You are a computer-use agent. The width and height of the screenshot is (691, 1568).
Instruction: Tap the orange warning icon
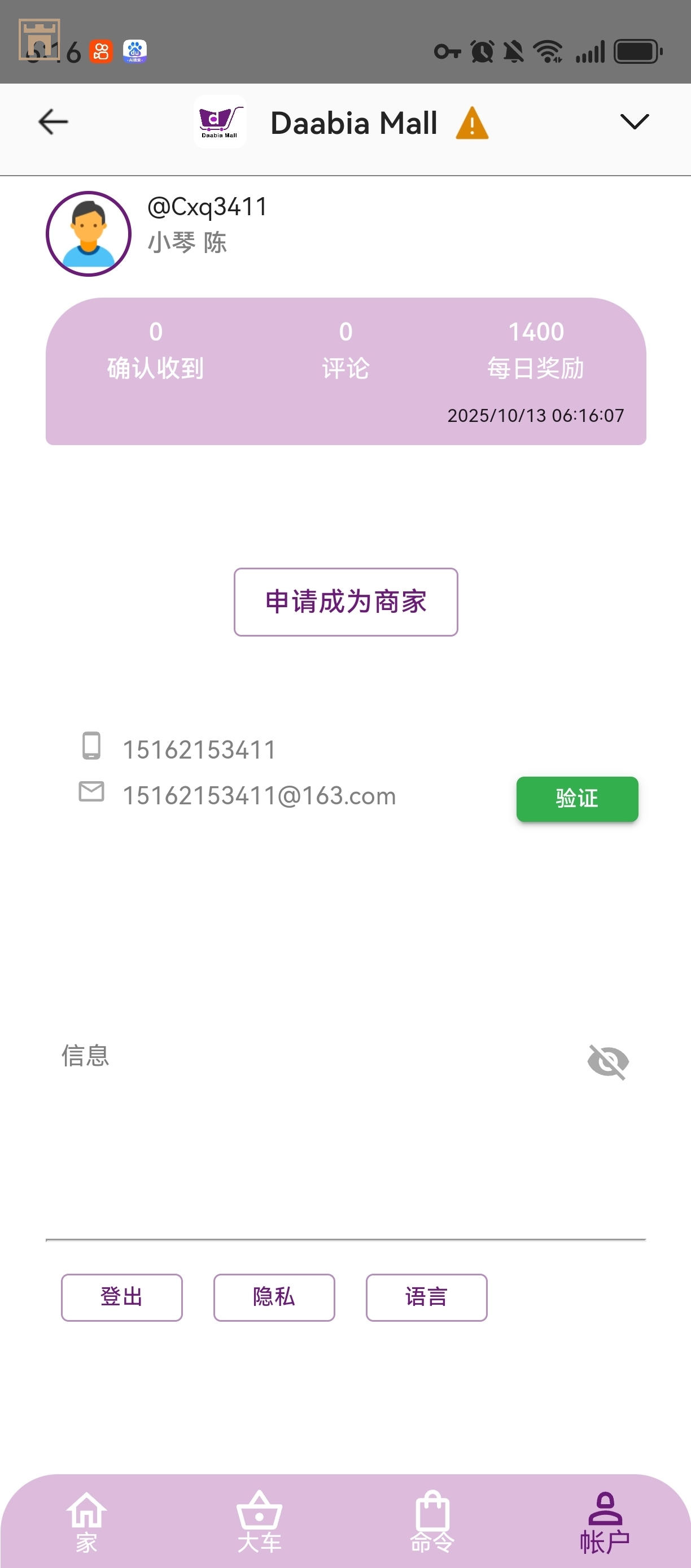tap(472, 124)
